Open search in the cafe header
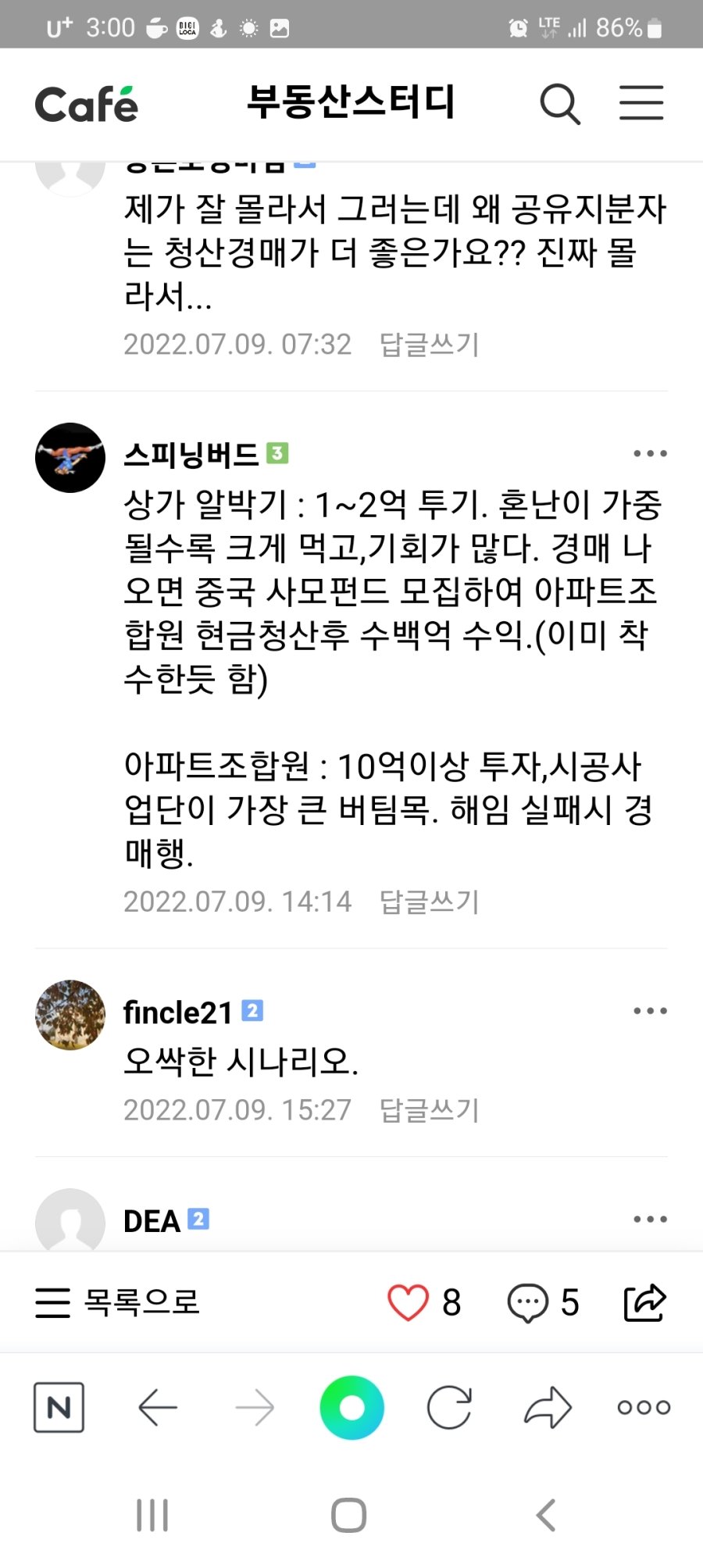Viewport: 703px width, 1568px height. pyautogui.click(x=560, y=104)
